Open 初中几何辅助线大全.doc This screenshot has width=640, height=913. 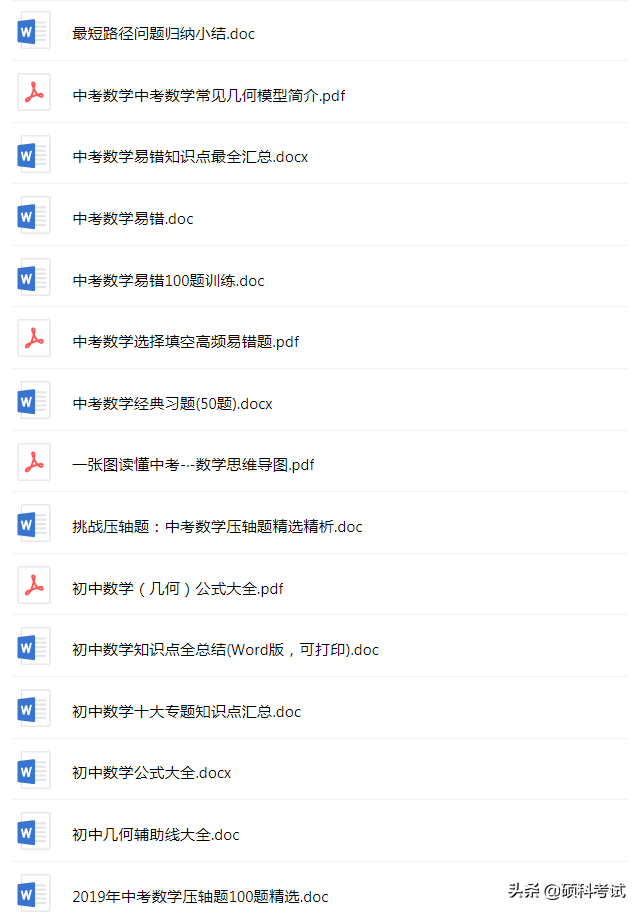(156, 835)
